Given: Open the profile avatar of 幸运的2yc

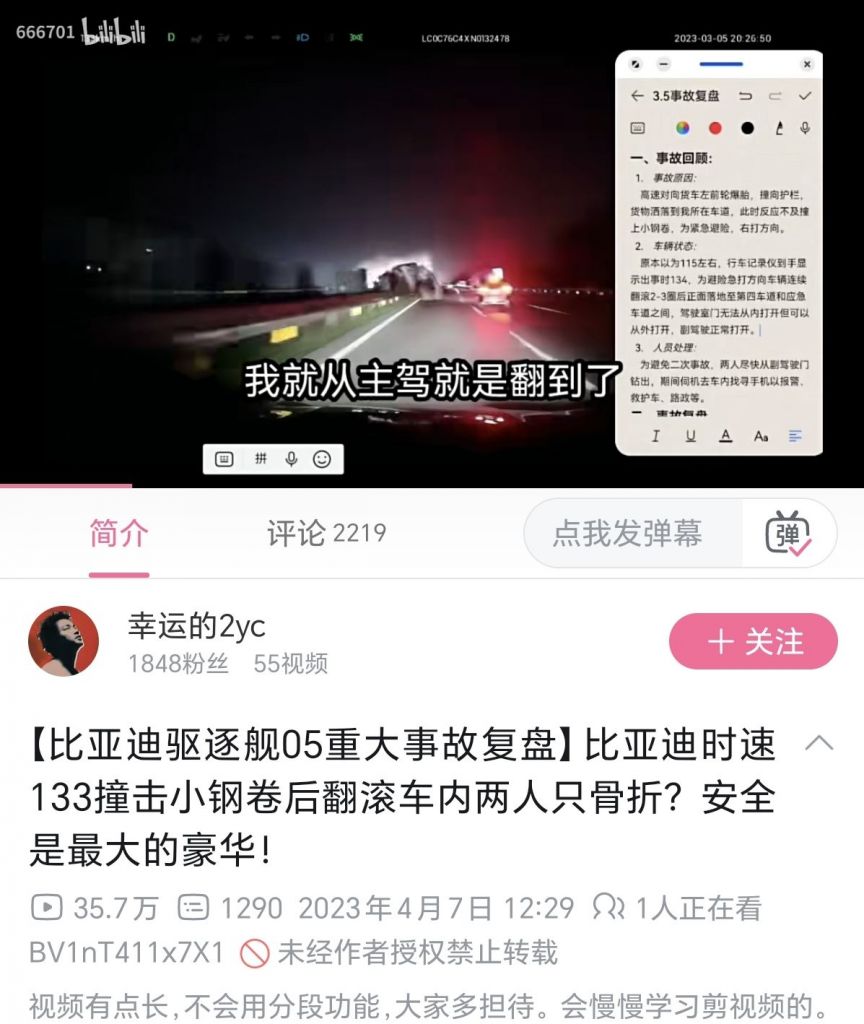Looking at the screenshot, I should (x=63, y=641).
